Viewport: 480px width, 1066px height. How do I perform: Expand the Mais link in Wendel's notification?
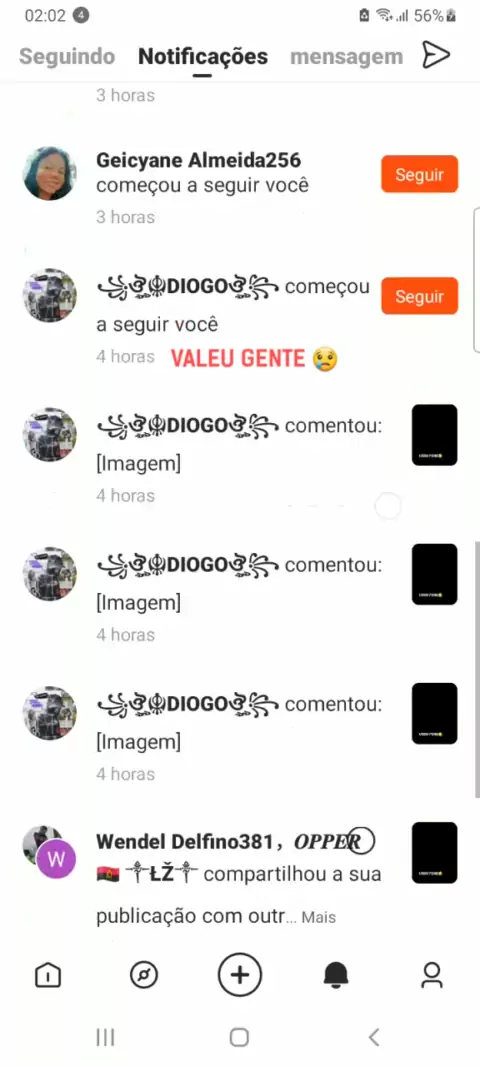(x=319, y=917)
